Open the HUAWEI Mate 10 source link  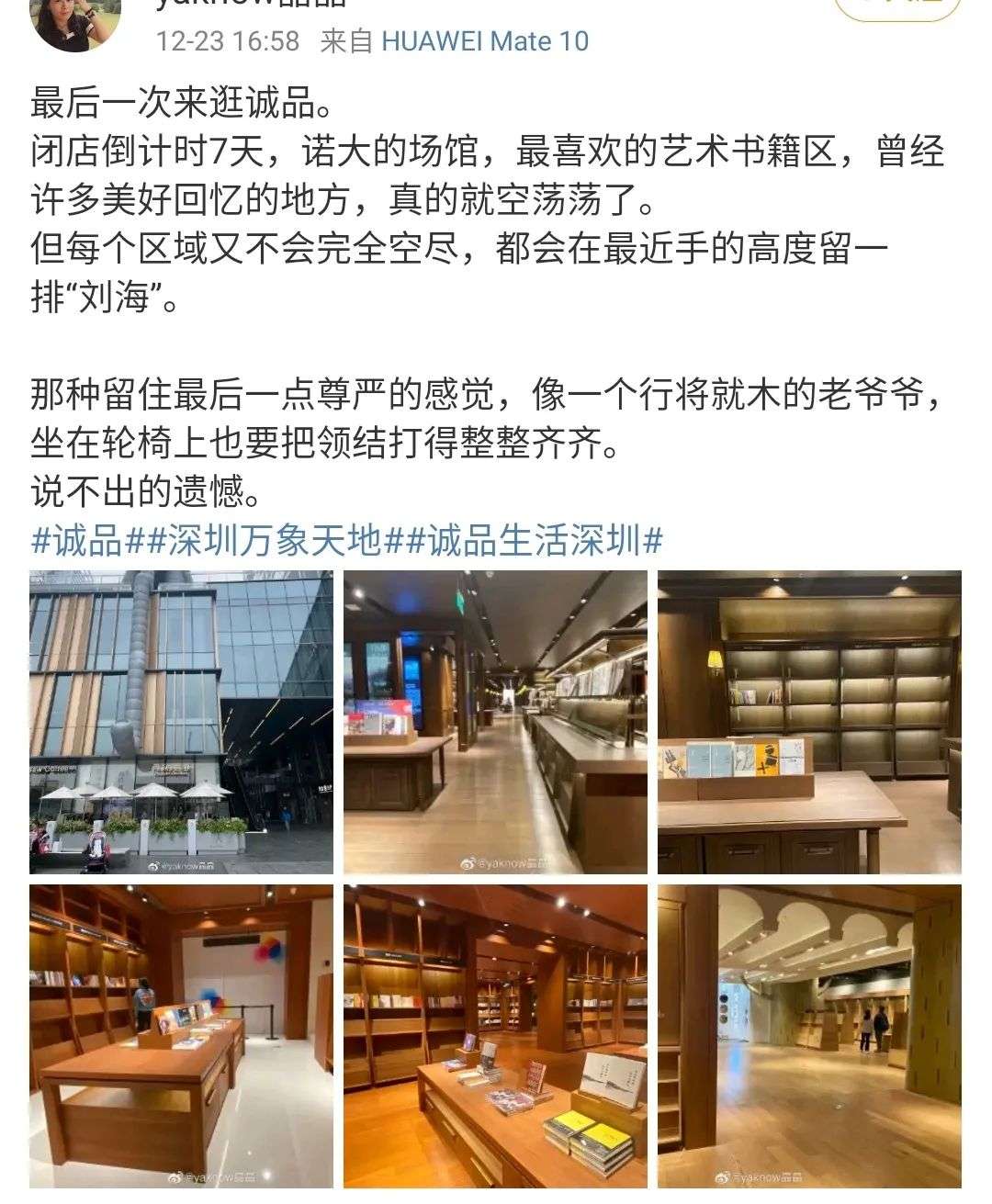coord(485,41)
